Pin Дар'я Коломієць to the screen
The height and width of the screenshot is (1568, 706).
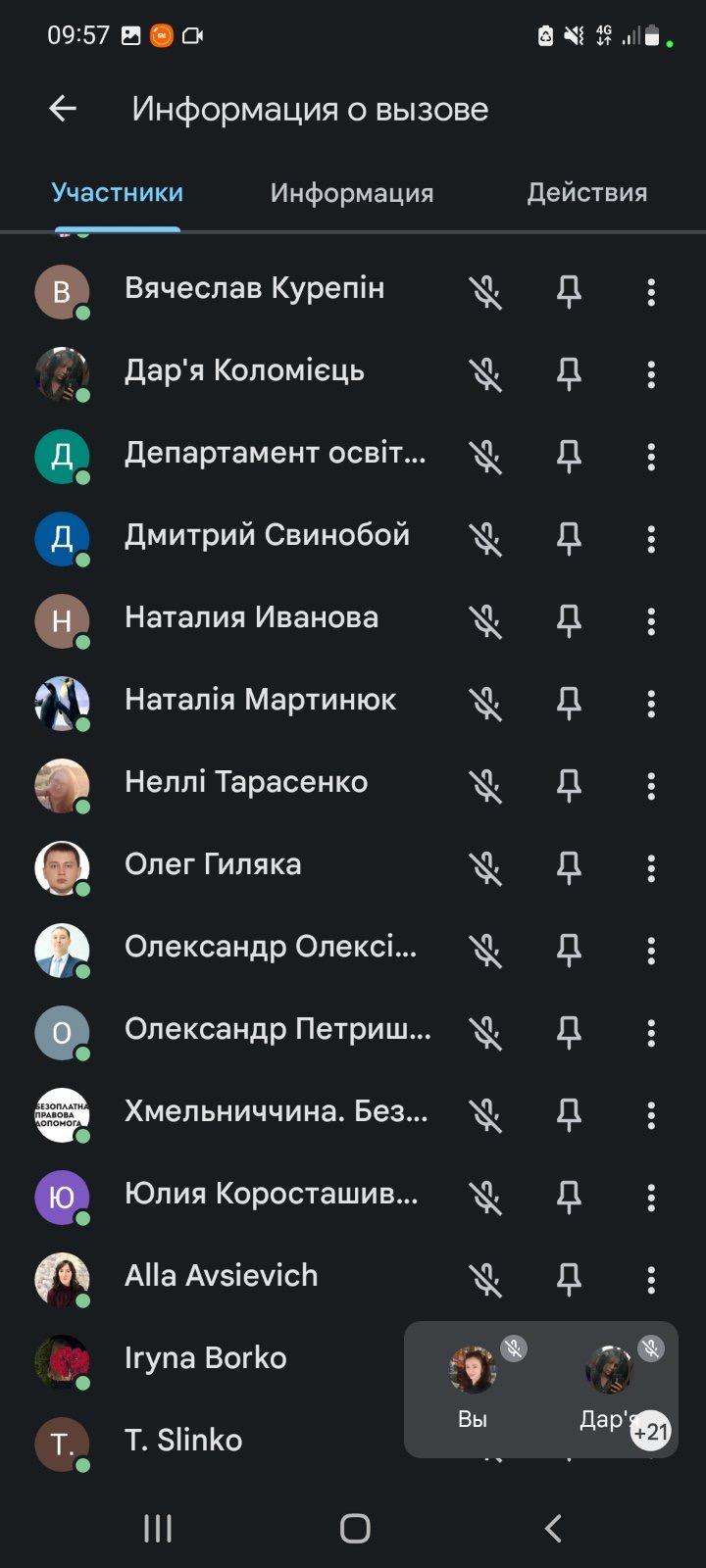click(x=569, y=374)
